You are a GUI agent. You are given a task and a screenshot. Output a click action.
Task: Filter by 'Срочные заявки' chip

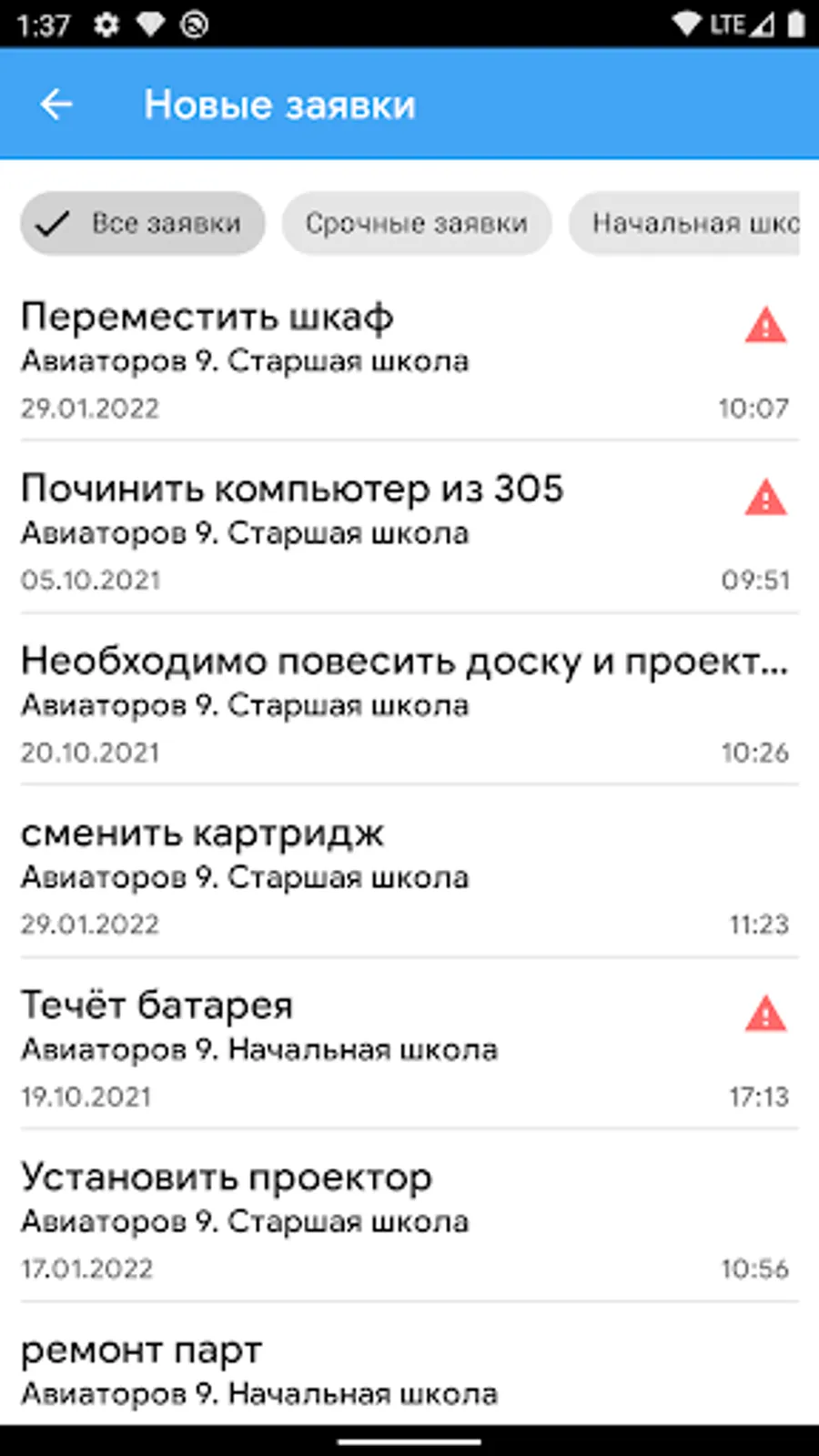point(417,223)
